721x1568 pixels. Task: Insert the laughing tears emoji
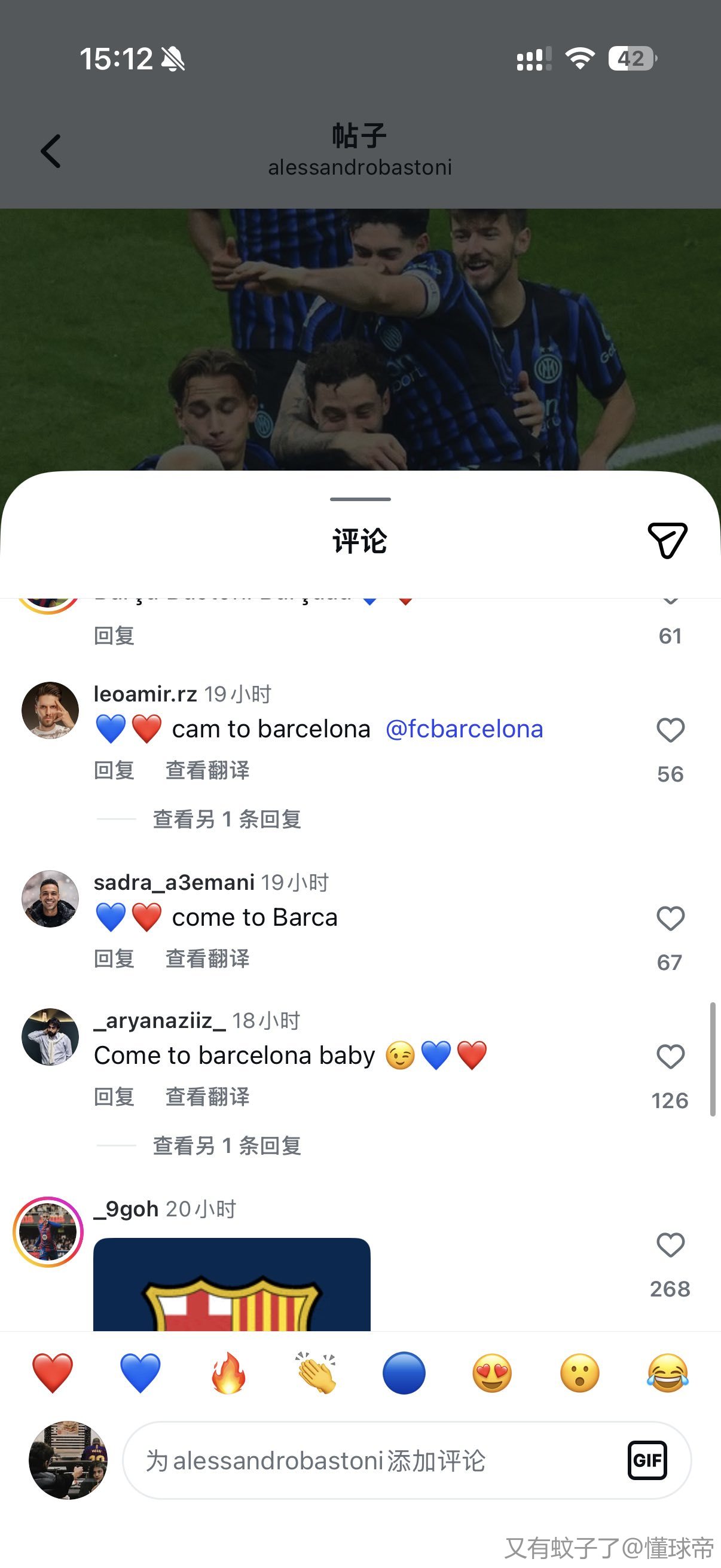[x=667, y=1373]
